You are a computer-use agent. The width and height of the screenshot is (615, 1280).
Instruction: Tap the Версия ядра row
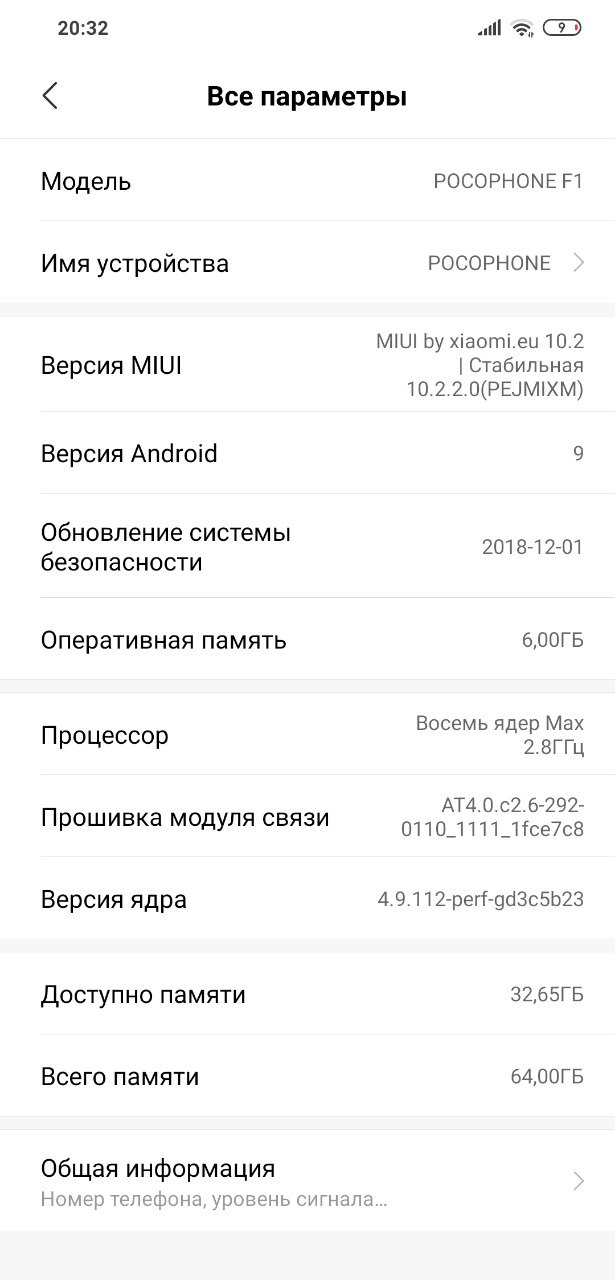307,899
